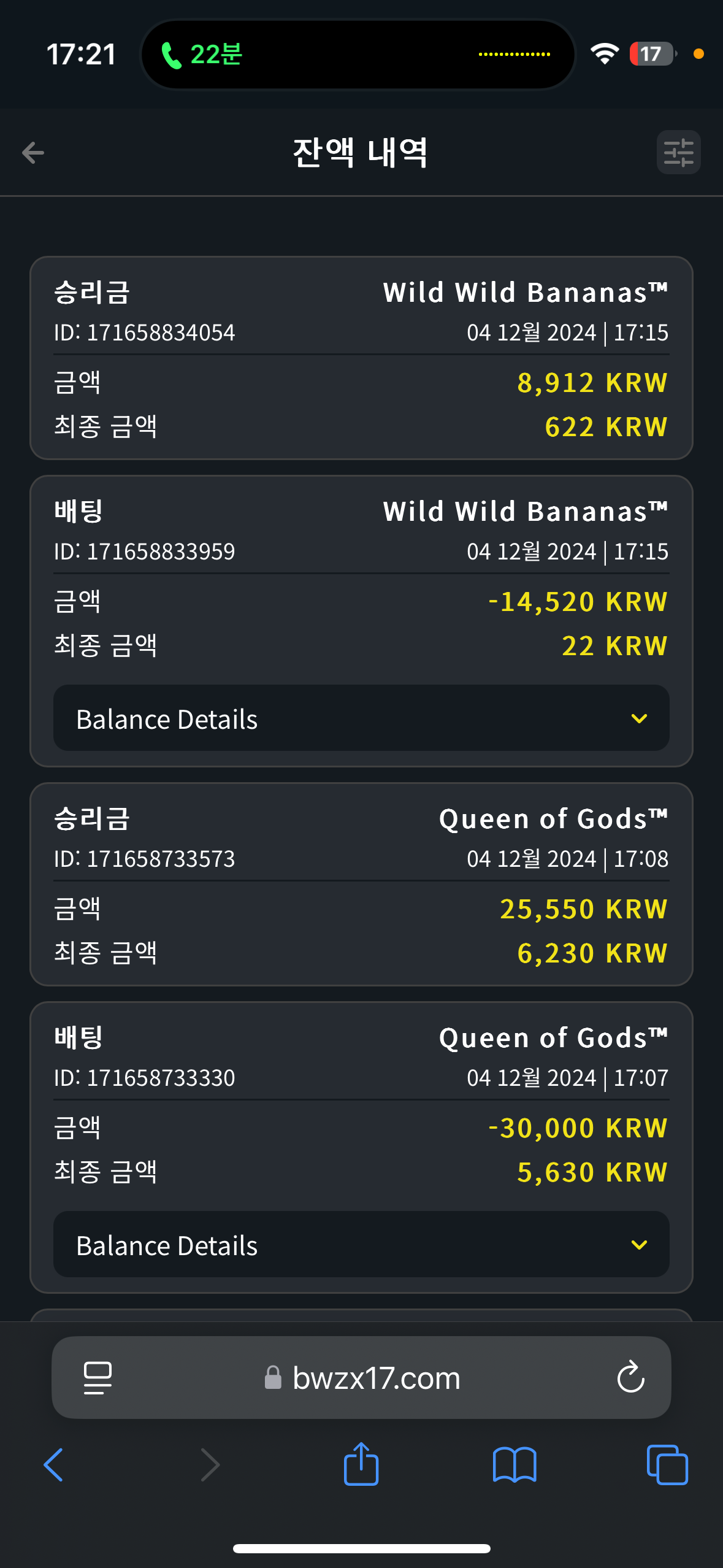The height and width of the screenshot is (1568, 723).
Task: Tap the bwzx17.com address bar
Action: point(361,1378)
